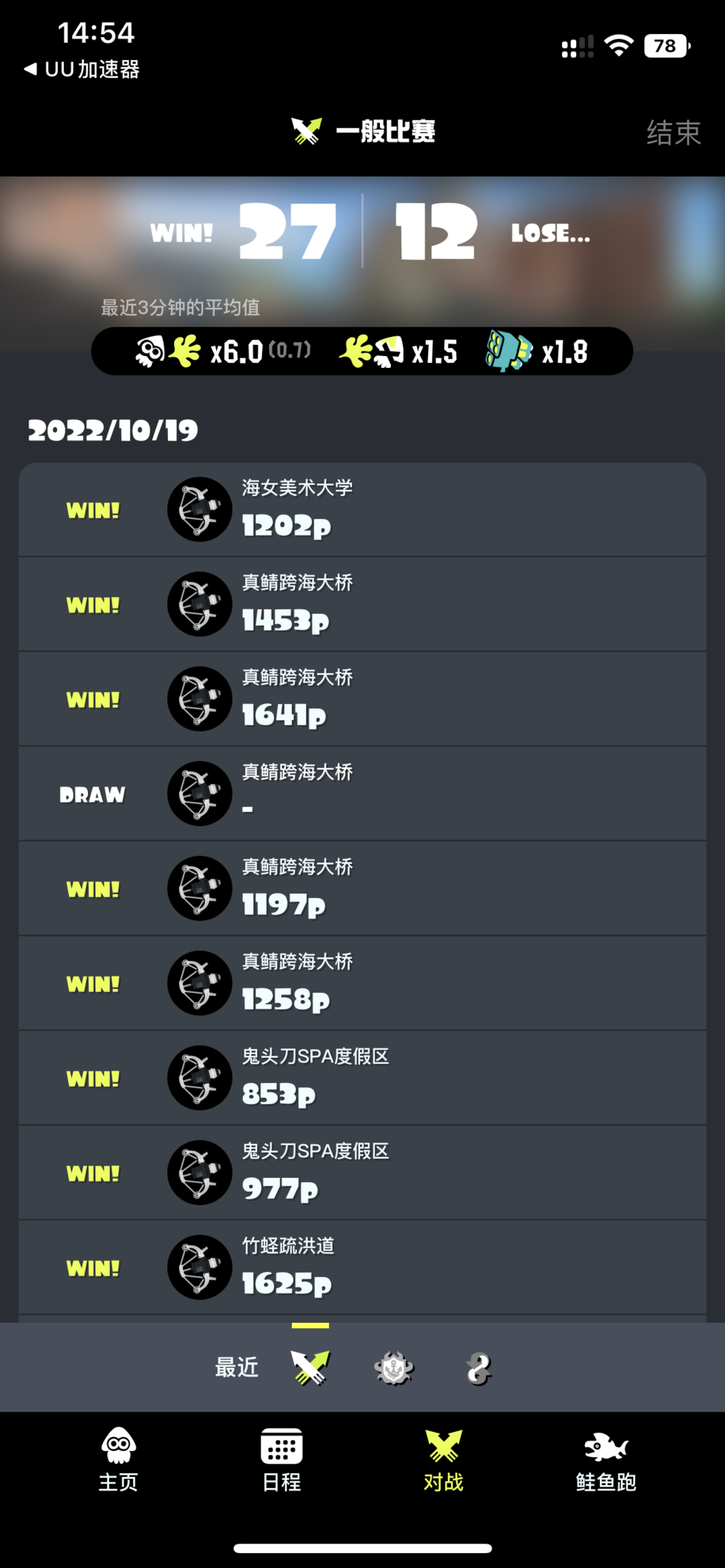Screen dimensions: 725x1568
Task: Select the regular battle filter icon
Action: 310,1367
